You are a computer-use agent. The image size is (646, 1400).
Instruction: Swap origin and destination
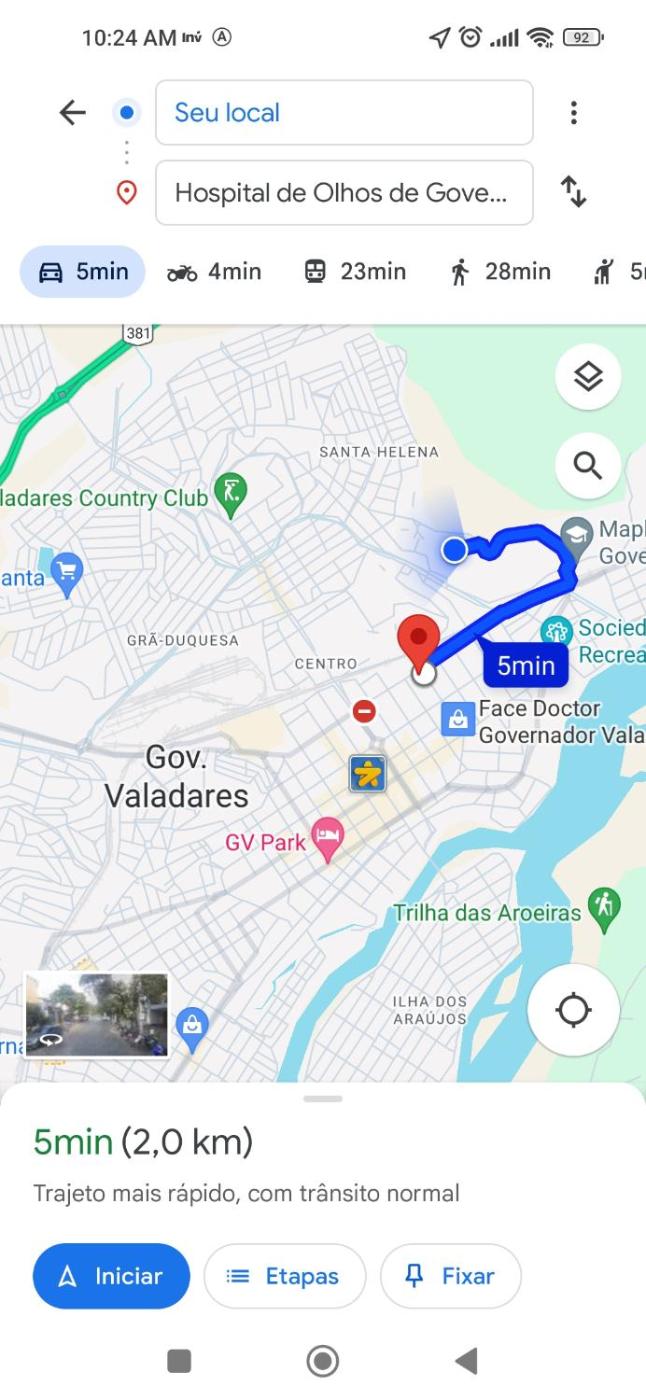click(573, 192)
